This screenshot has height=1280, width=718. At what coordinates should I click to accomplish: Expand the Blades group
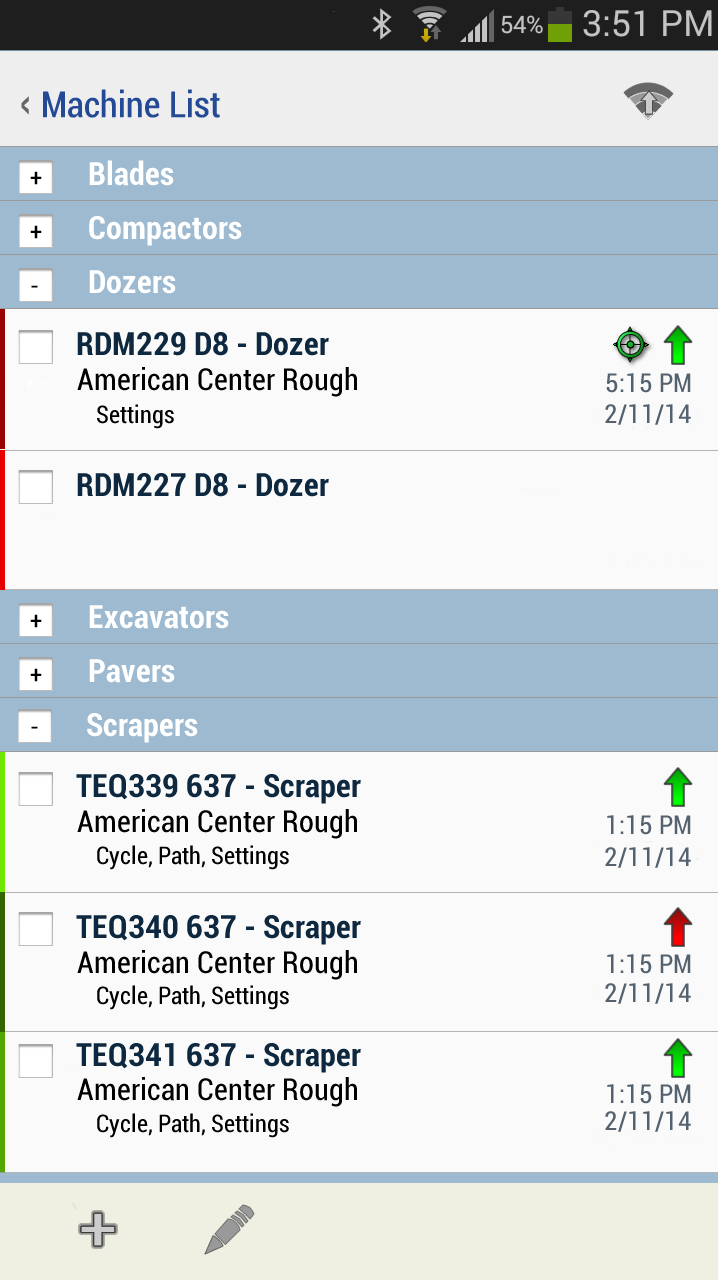(36, 178)
